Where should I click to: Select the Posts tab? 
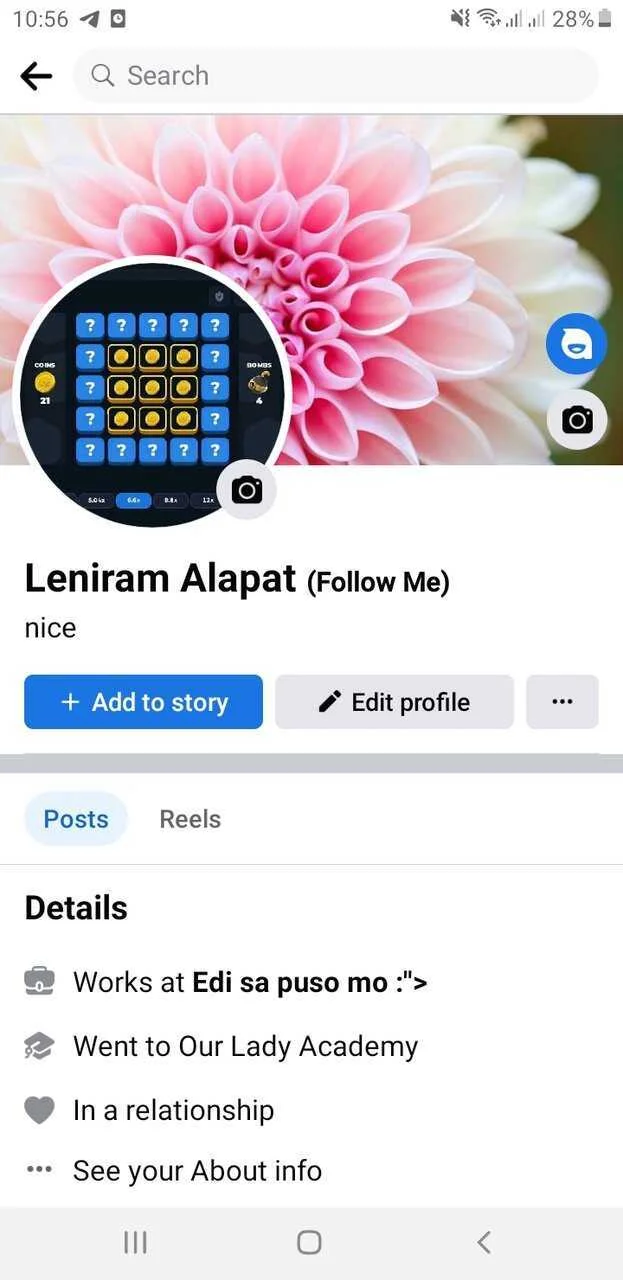(76, 819)
